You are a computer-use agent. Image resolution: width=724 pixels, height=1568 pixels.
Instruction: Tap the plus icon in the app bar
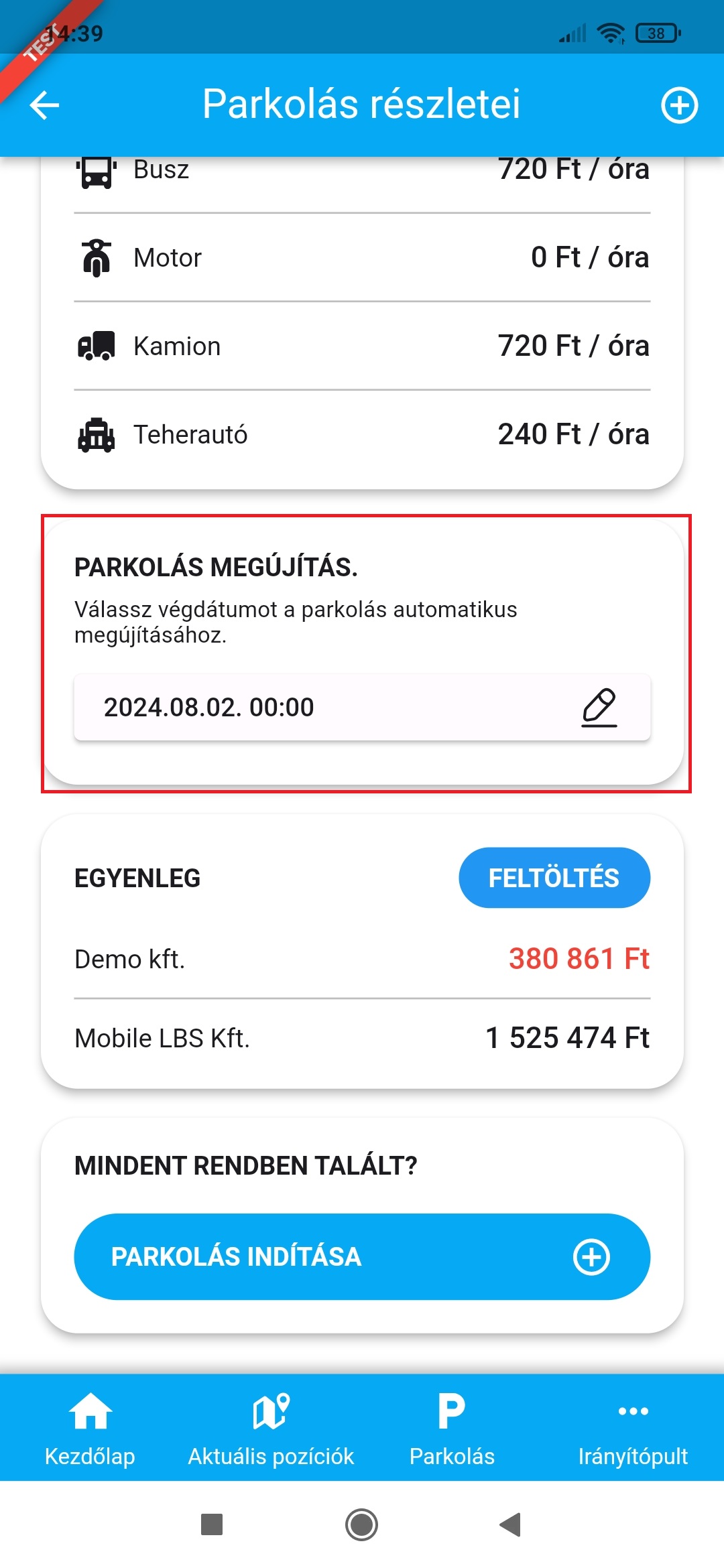pyautogui.click(x=679, y=105)
